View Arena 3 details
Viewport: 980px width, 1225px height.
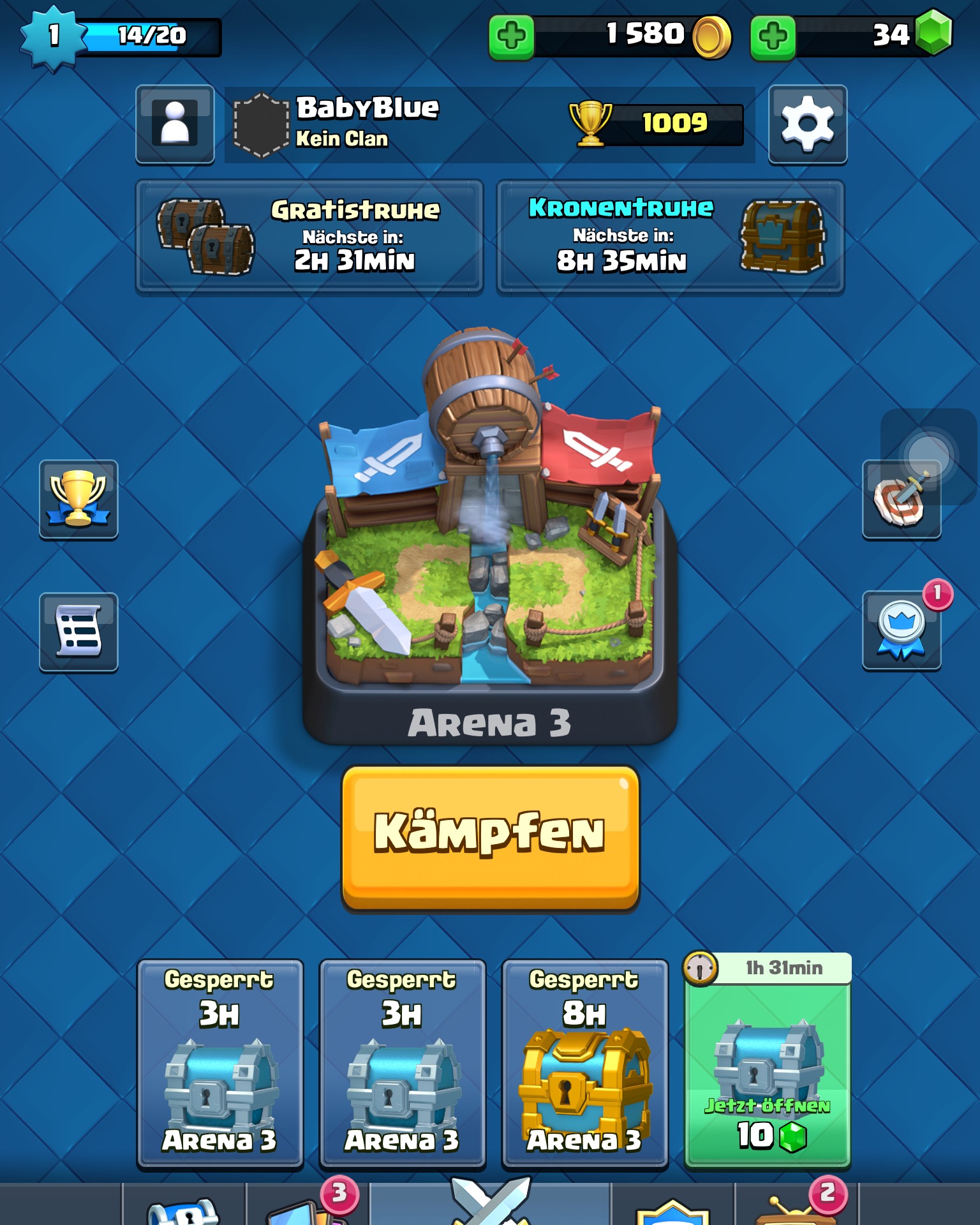490,542
